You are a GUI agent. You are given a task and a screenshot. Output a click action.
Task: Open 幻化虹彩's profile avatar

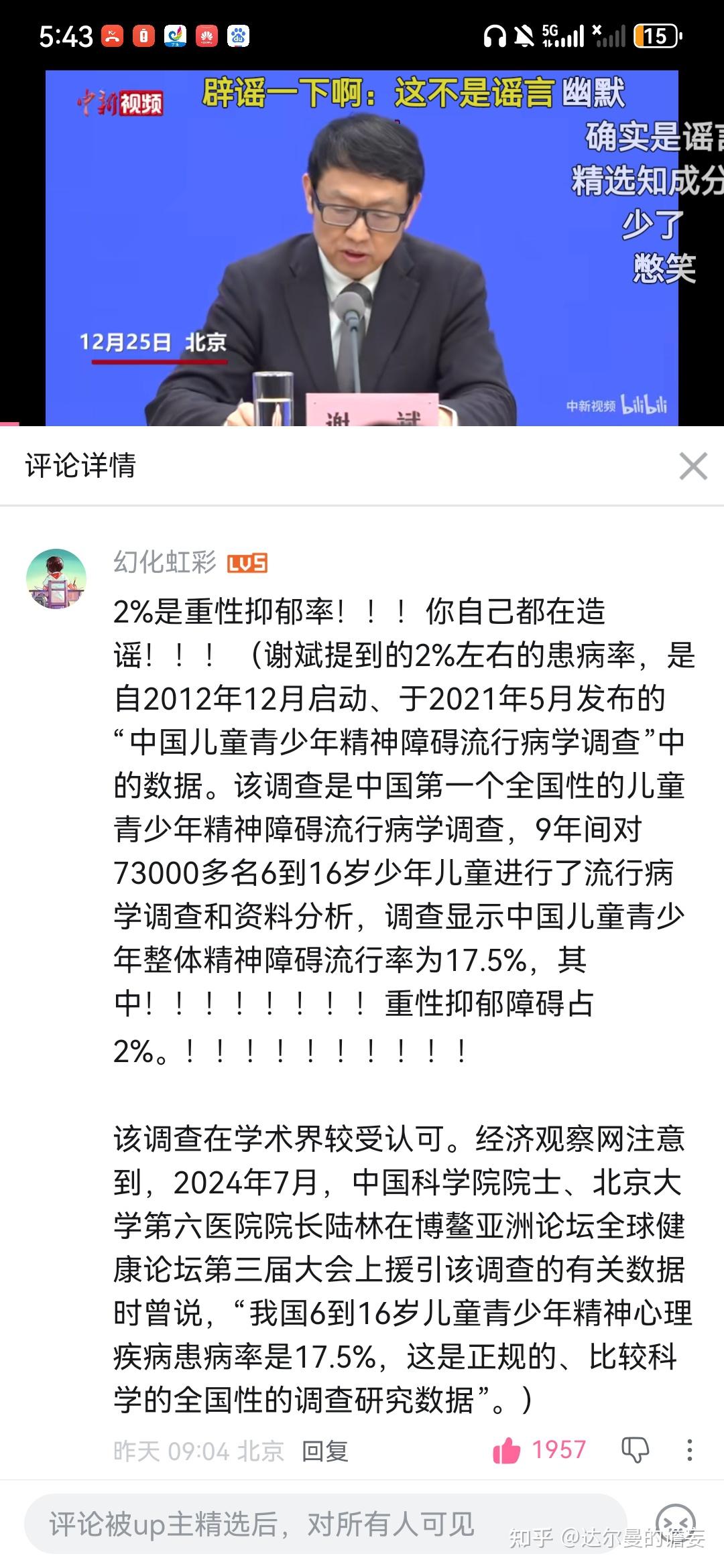coord(56,579)
